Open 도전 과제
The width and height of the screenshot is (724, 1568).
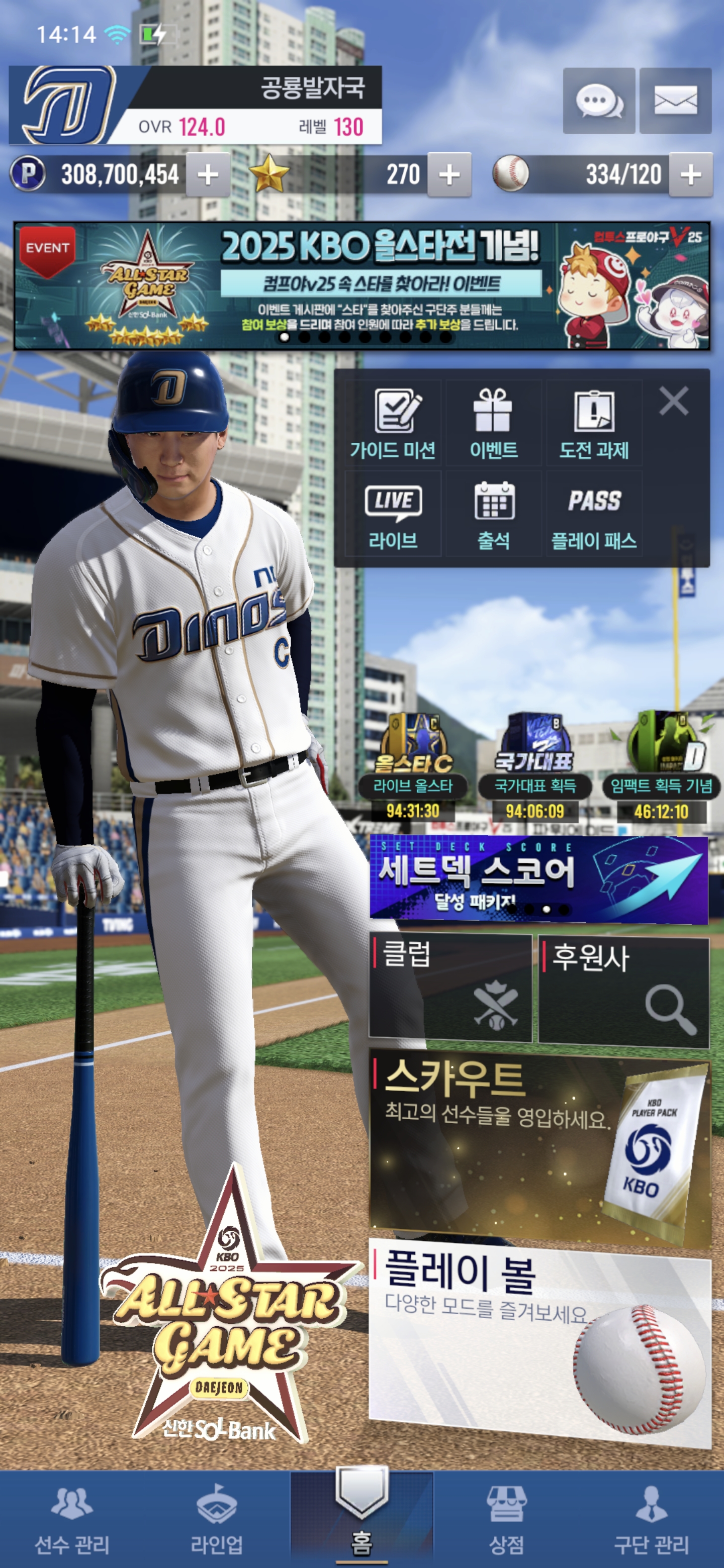[594, 423]
